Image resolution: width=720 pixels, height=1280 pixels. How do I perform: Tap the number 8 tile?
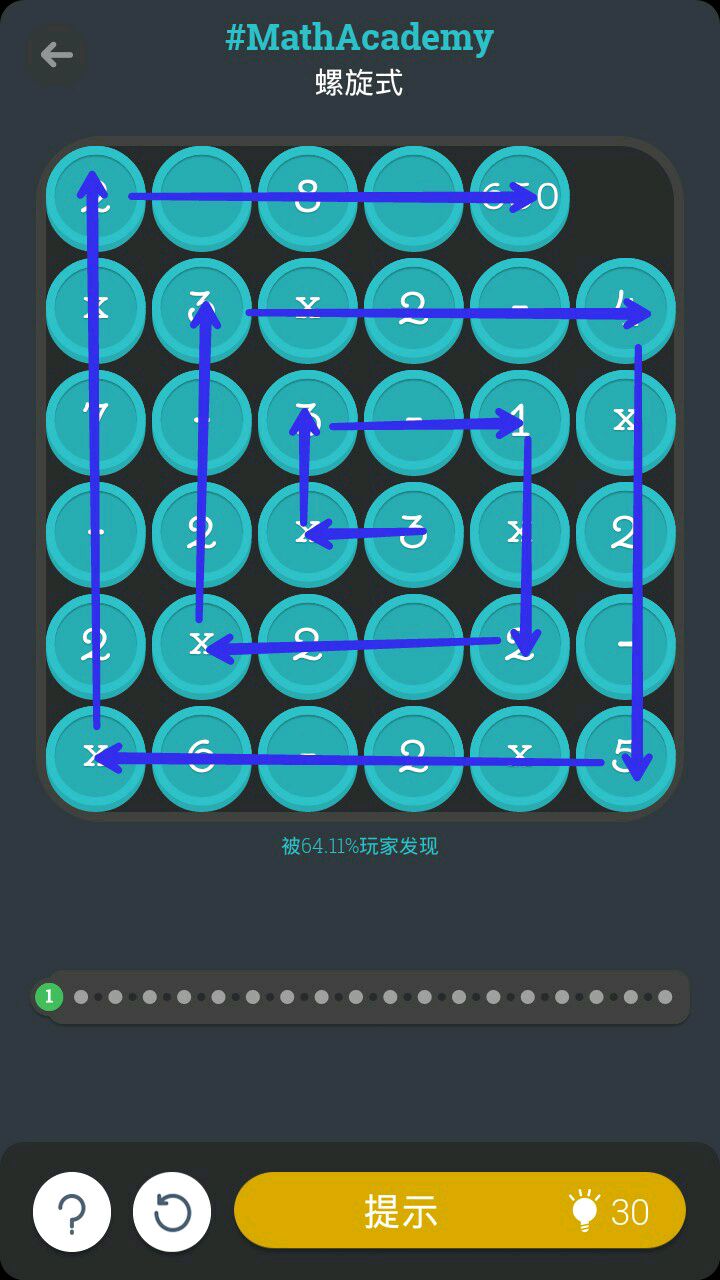[x=308, y=197]
